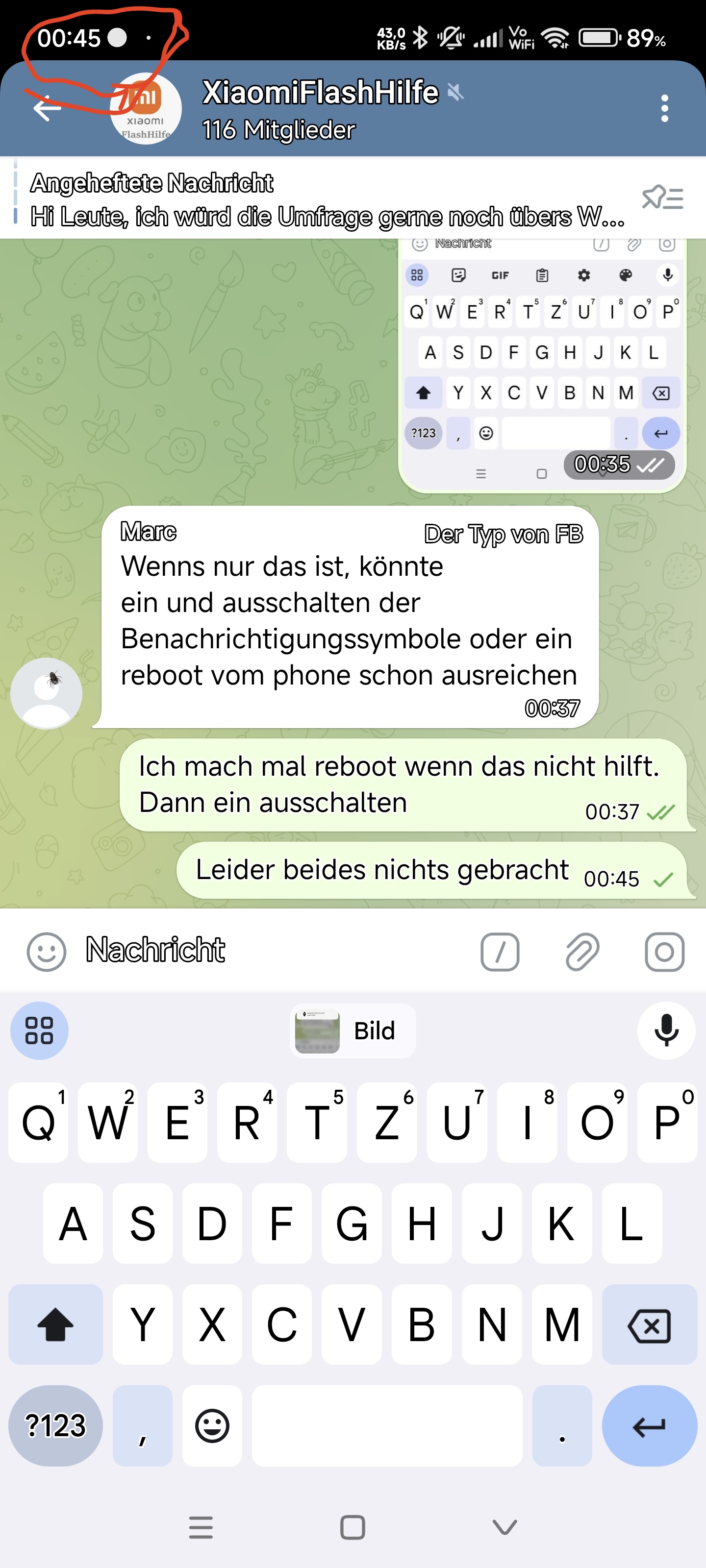Open the XiaomiFlashHilfe group info header

click(x=321, y=110)
